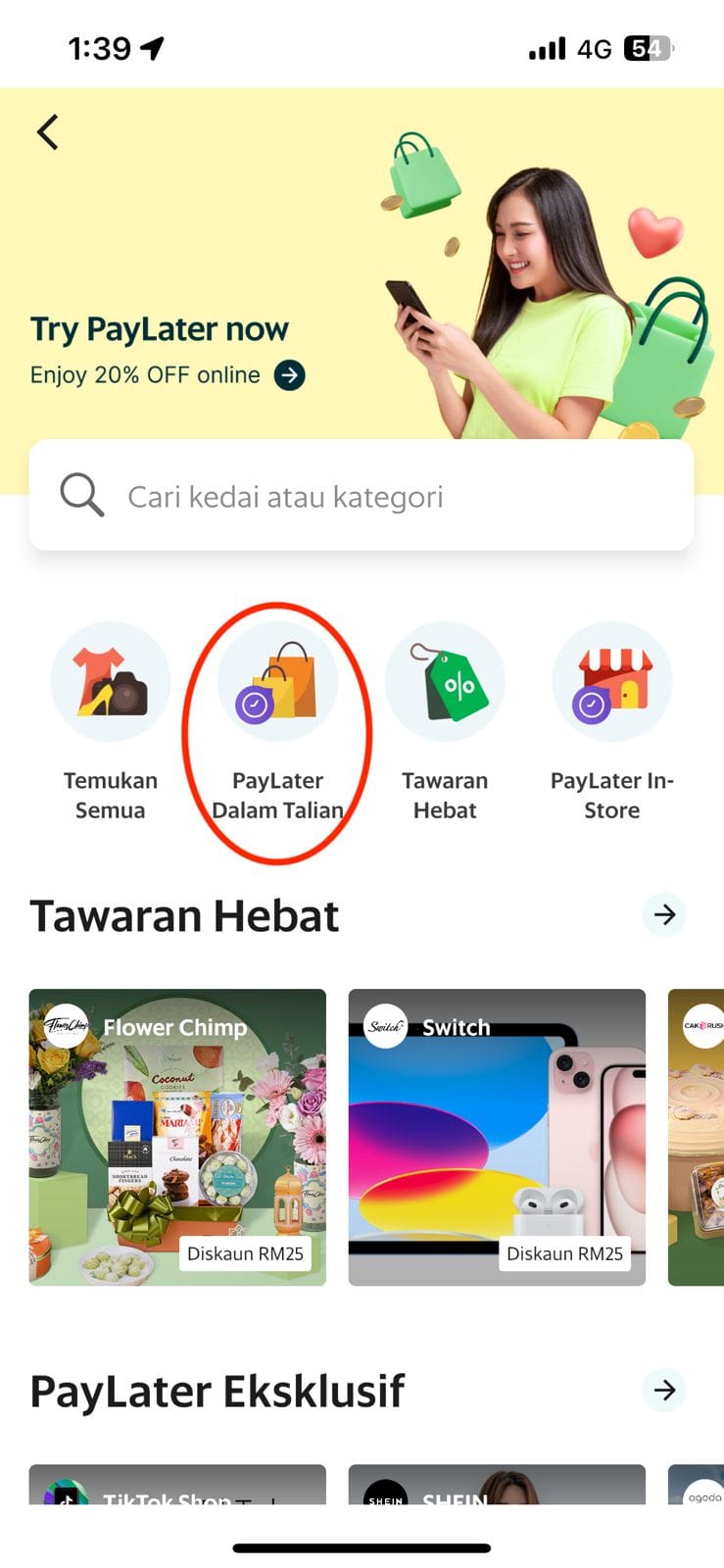The width and height of the screenshot is (724, 1568).
Task: Go back using the top arrow
Action: point(48,132)
